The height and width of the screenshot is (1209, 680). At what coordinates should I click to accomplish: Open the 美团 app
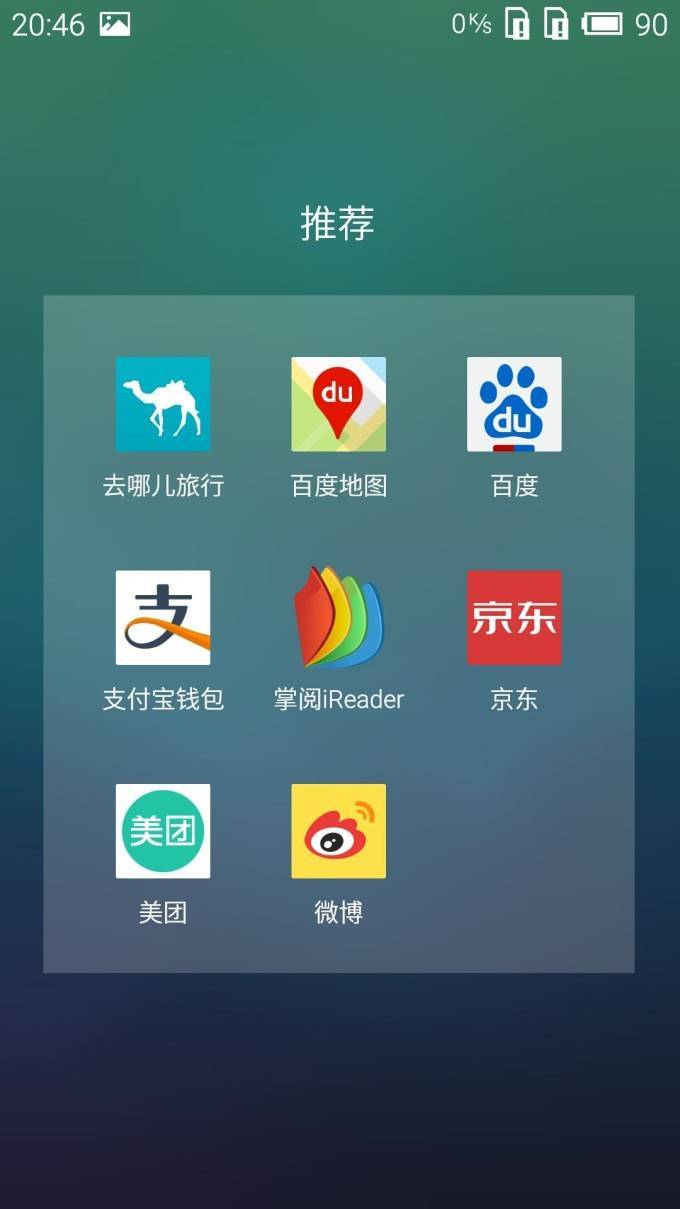[163, 830]
